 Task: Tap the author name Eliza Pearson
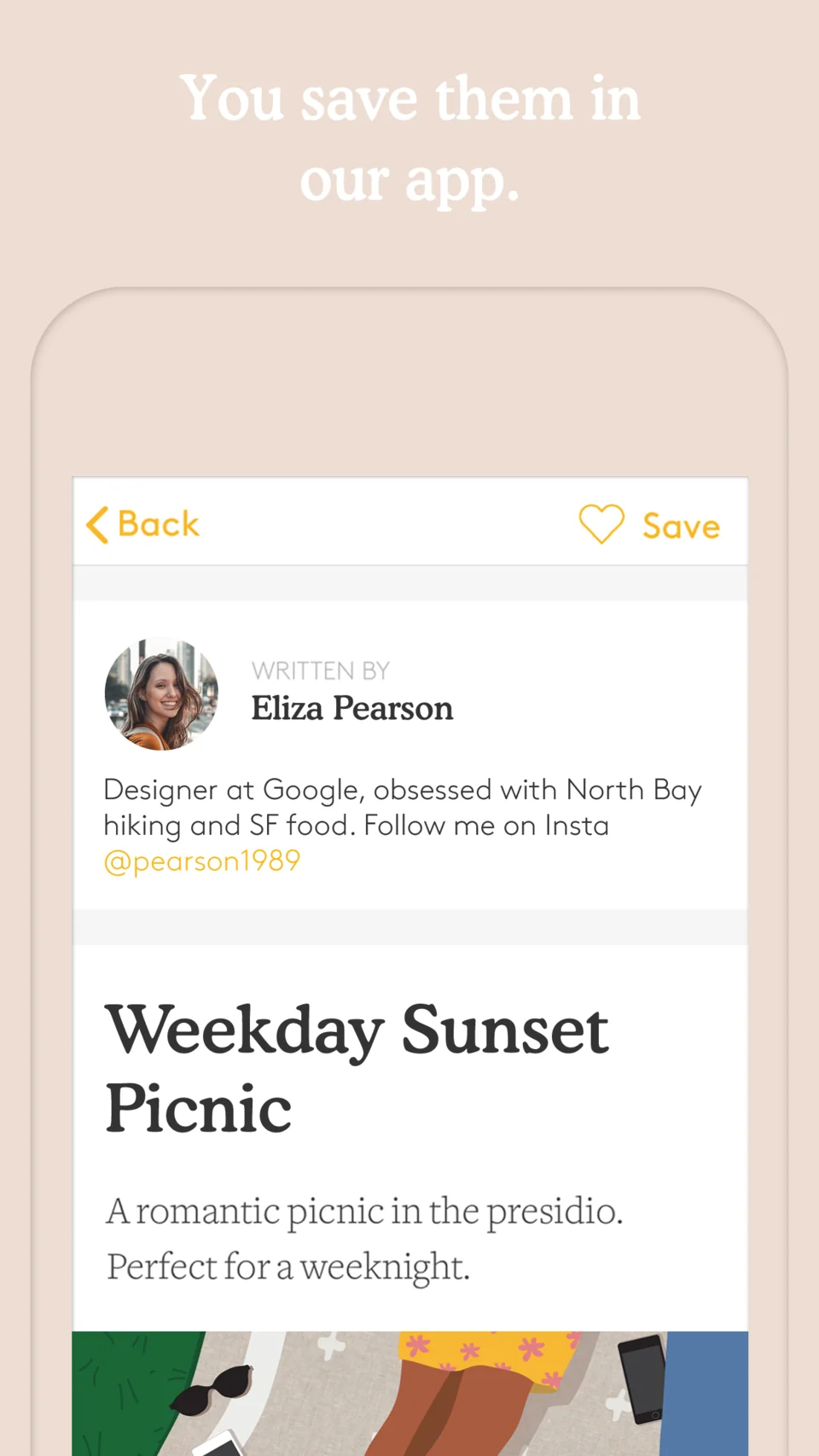[352, 708]
